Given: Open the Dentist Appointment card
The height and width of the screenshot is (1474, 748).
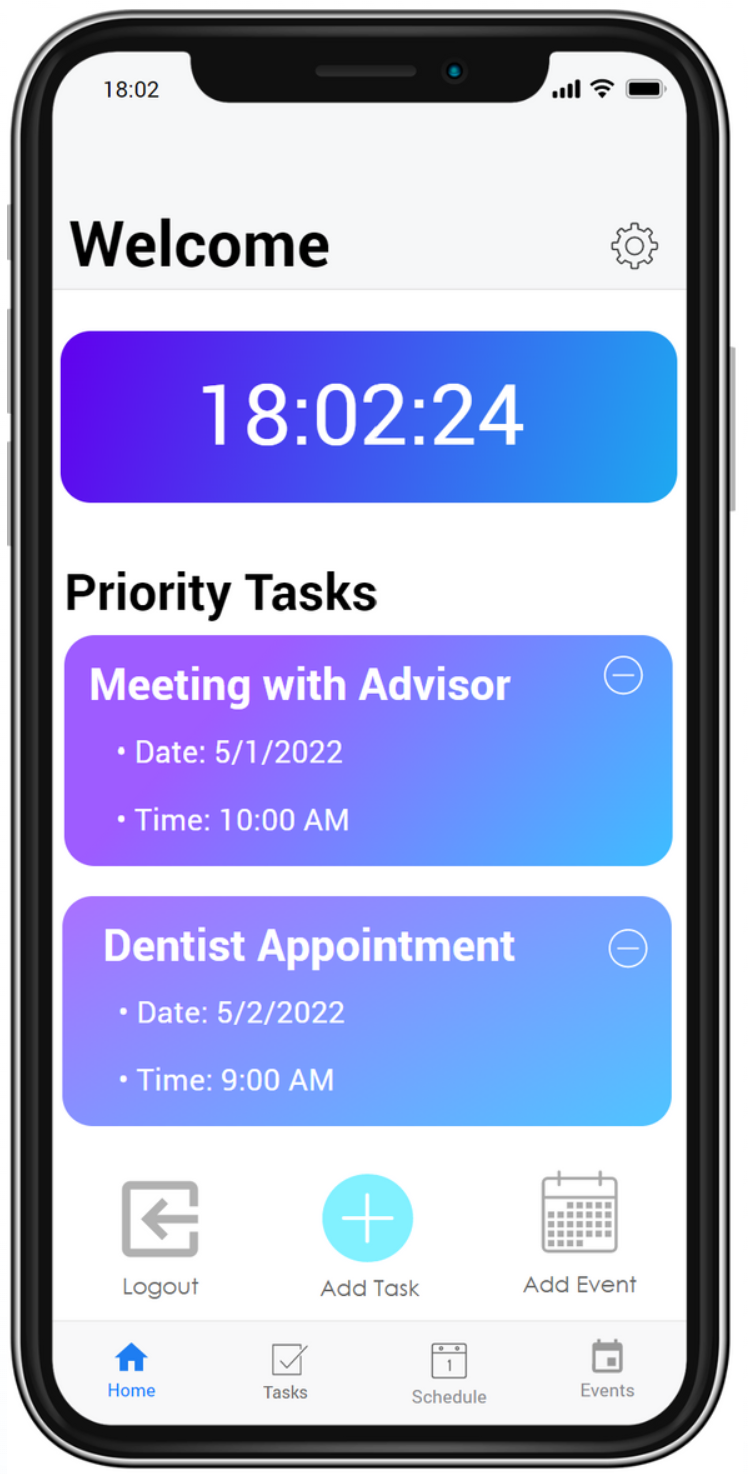Looking at the screenshot, I should click(x=367, y=1011).
